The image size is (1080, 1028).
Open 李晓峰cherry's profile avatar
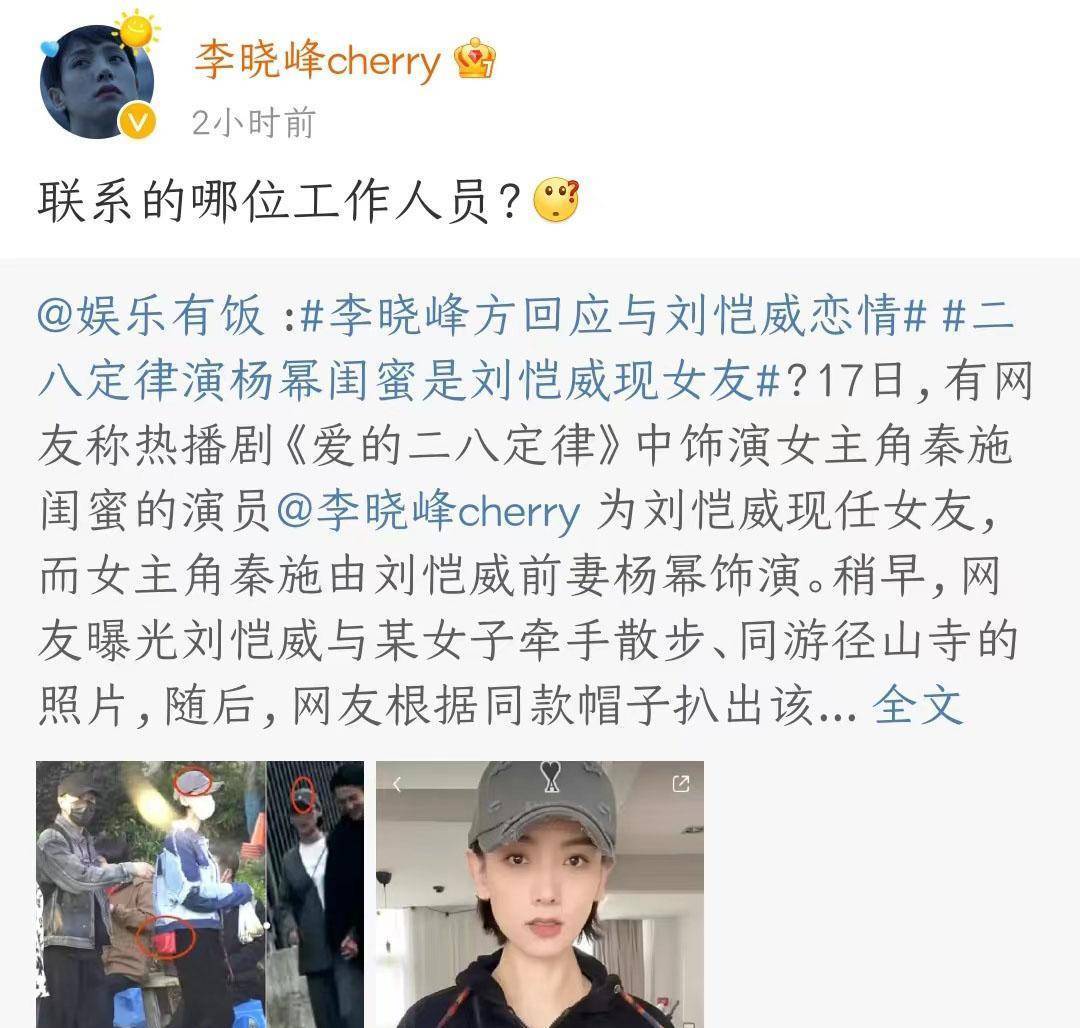(x=97, y=80)
